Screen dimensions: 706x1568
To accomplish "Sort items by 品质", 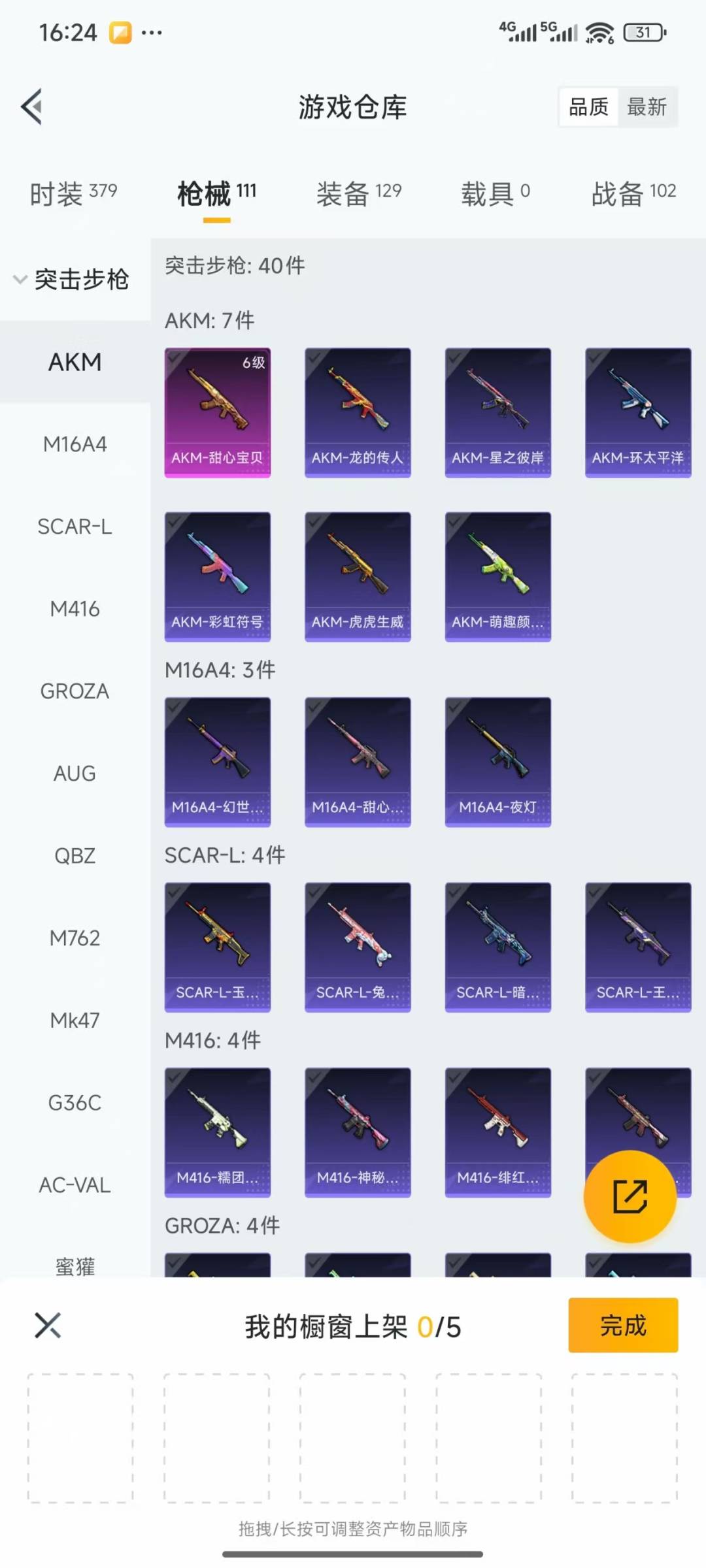I will [x=588, y=106].
